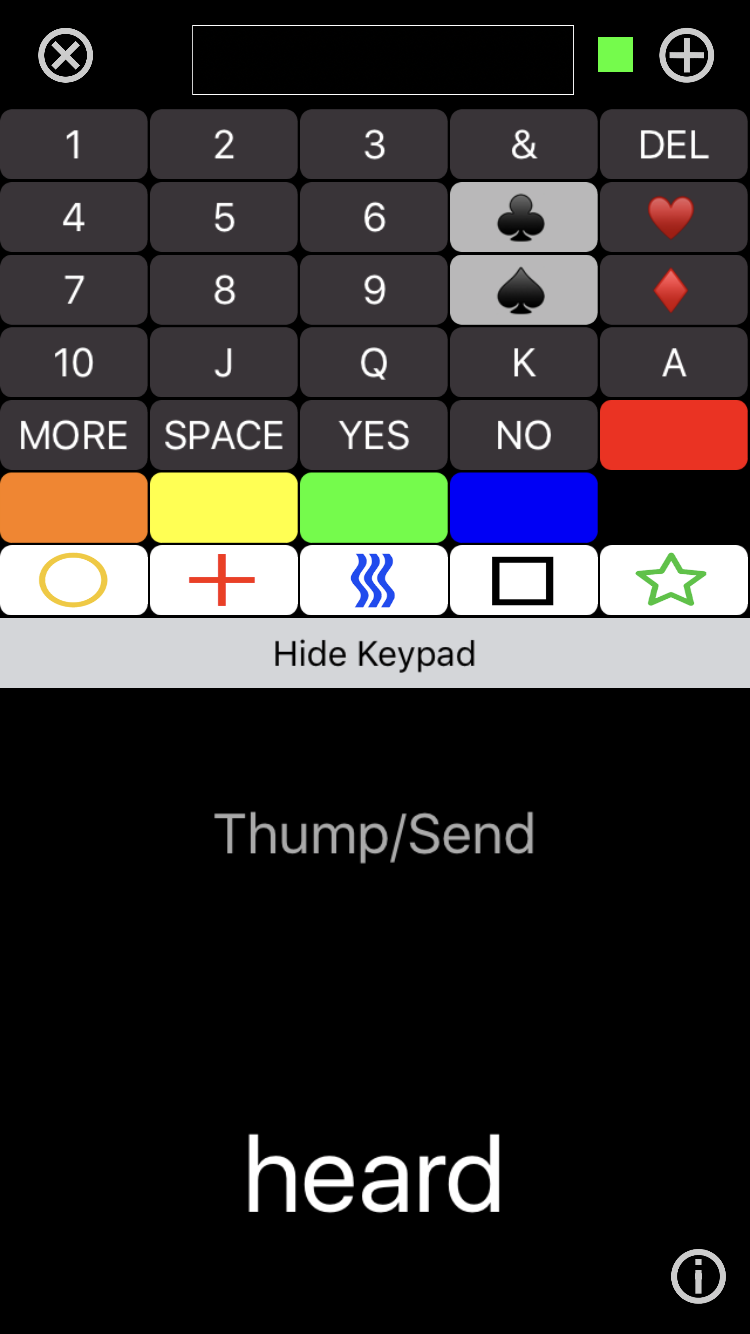
Task: Enter the clubs suit symbol
Action: pyautogui.click(x=524, y=217)
